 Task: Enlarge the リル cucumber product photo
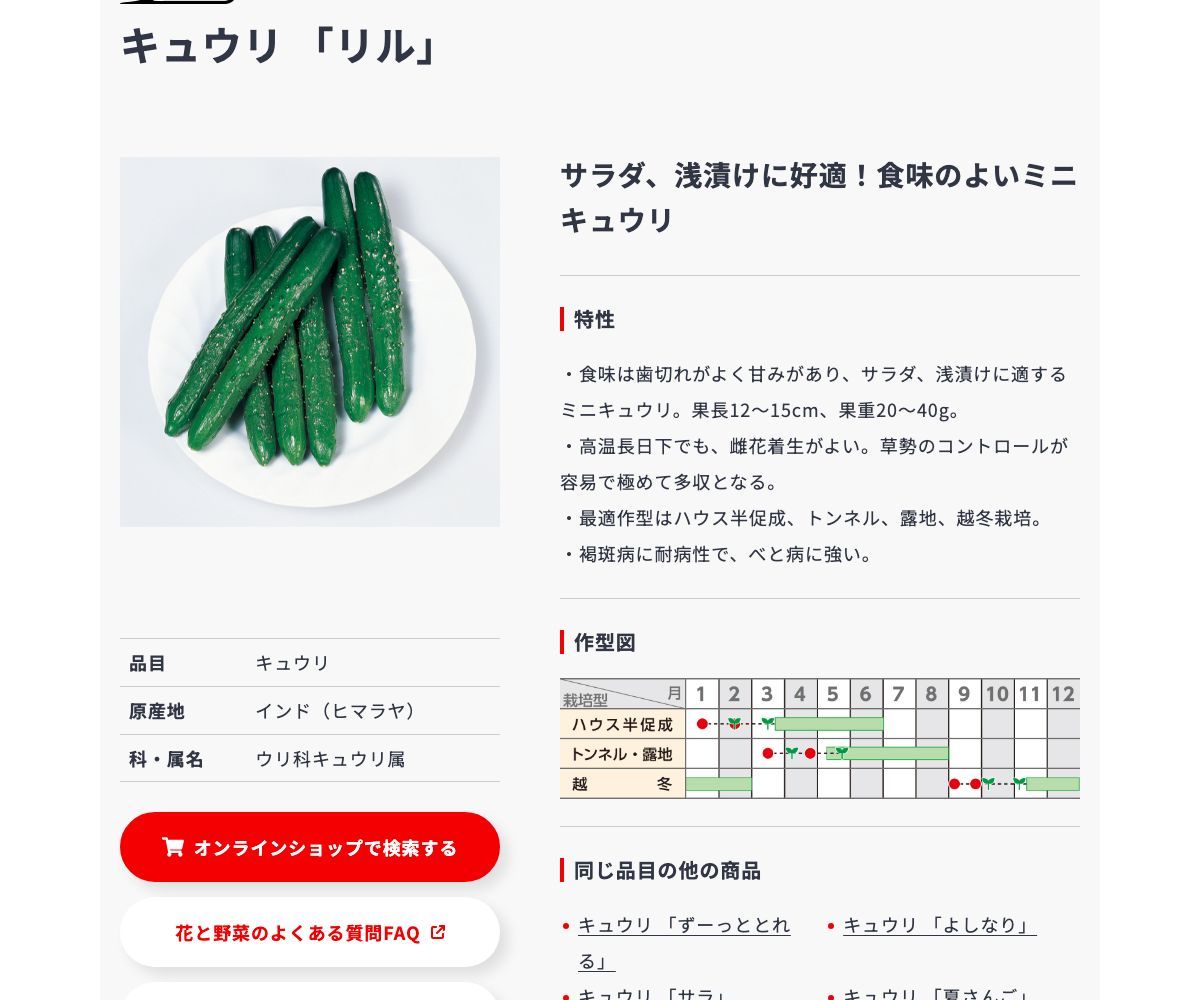310,342
